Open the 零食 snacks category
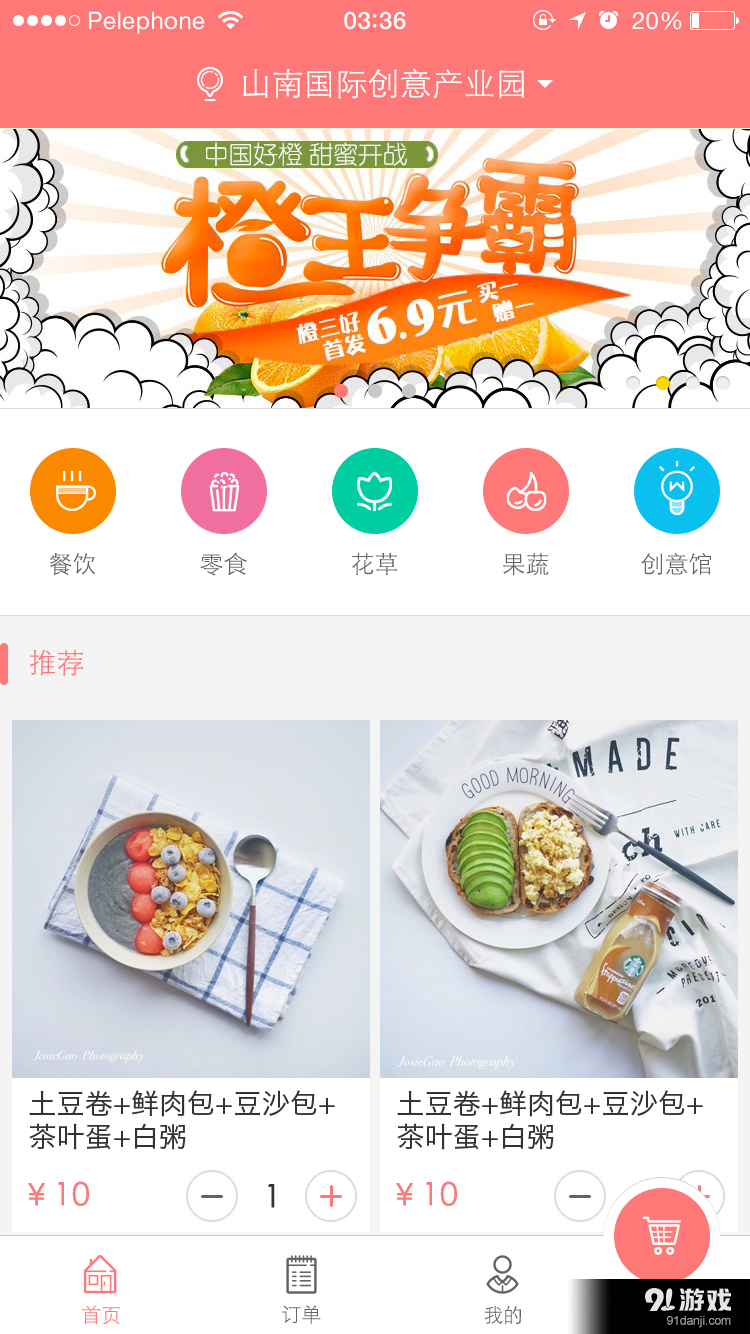Screen dimensions: 750x1334 click(x=223, y=490)
